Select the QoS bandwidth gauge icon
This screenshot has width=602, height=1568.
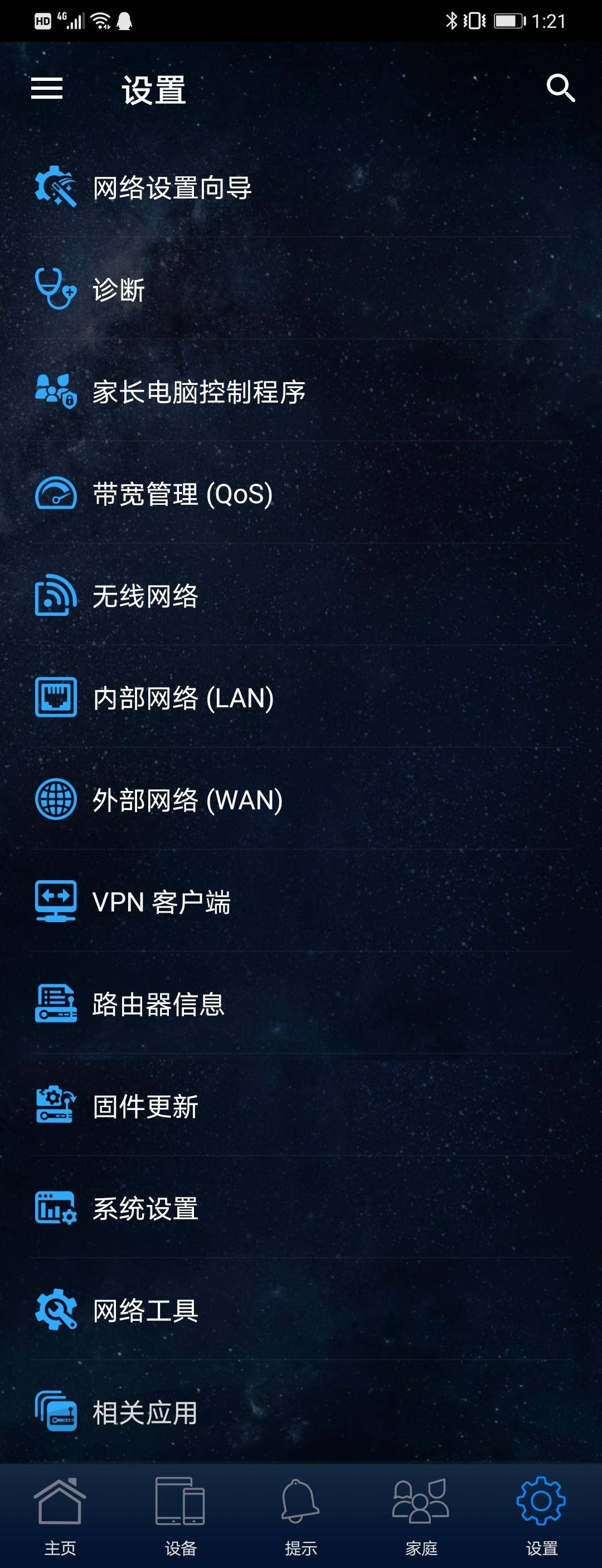(55, 495)
